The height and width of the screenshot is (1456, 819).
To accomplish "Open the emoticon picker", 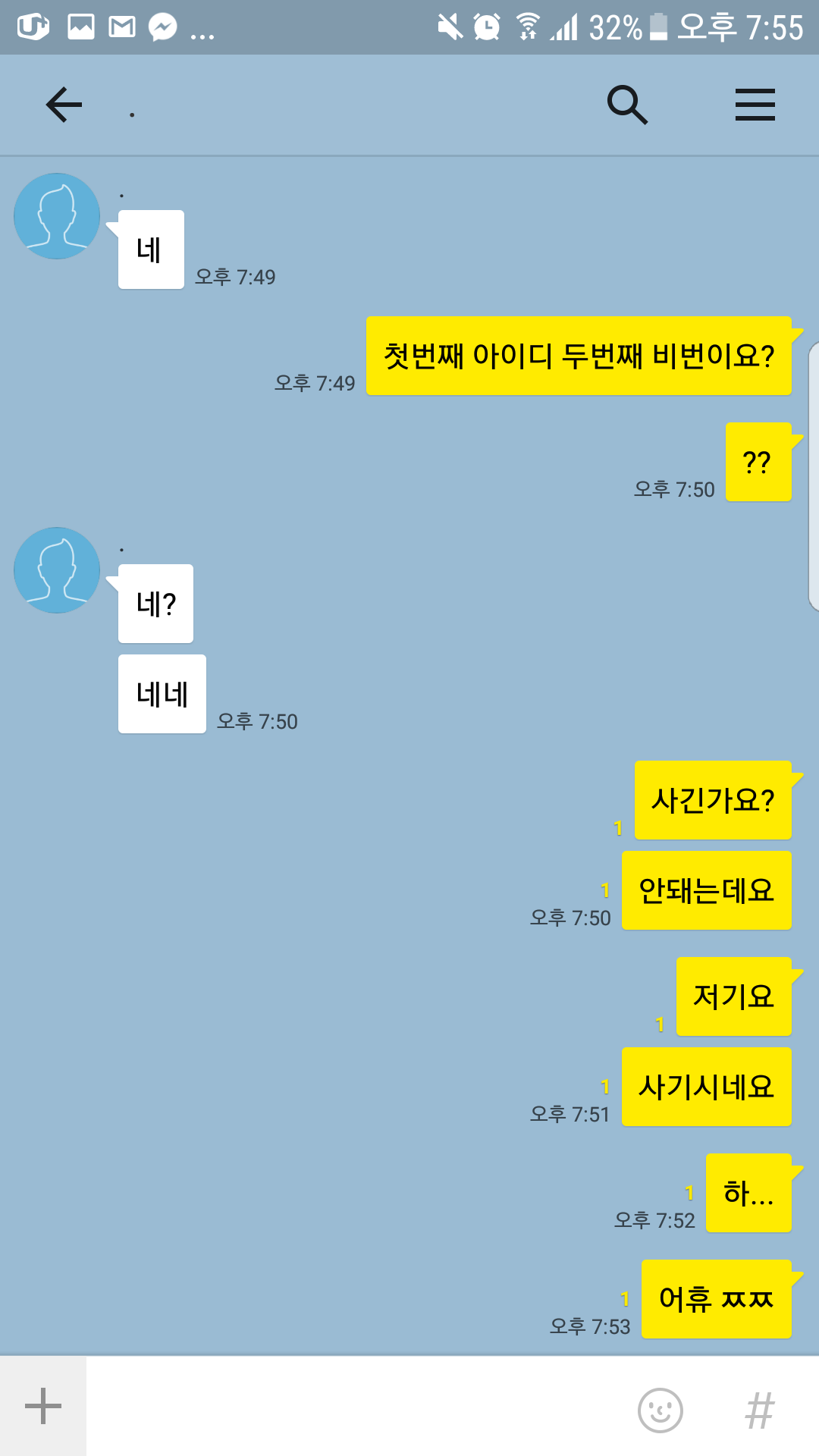I will coord(660,1410).
